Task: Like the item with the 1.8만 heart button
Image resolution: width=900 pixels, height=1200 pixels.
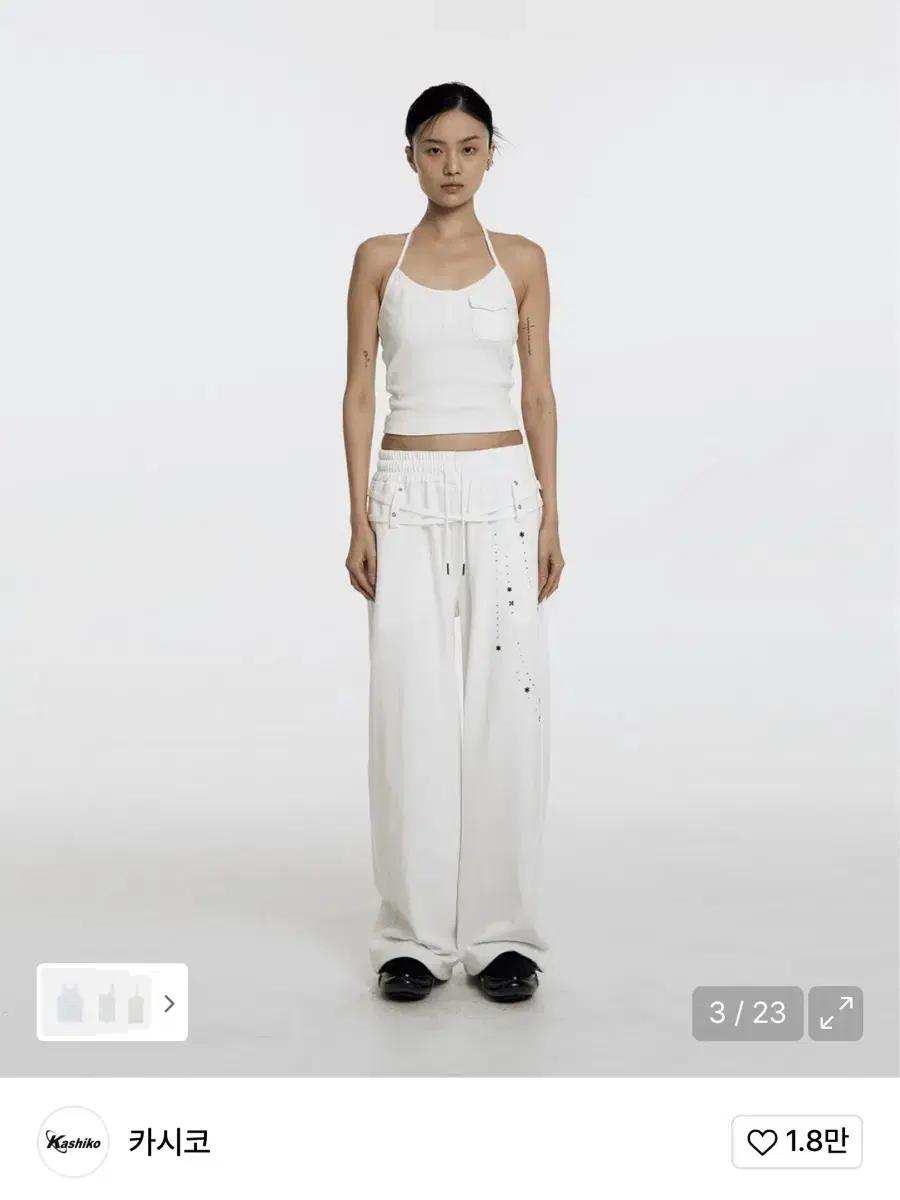Action: pyautogui.click(x=797, y=1141)
